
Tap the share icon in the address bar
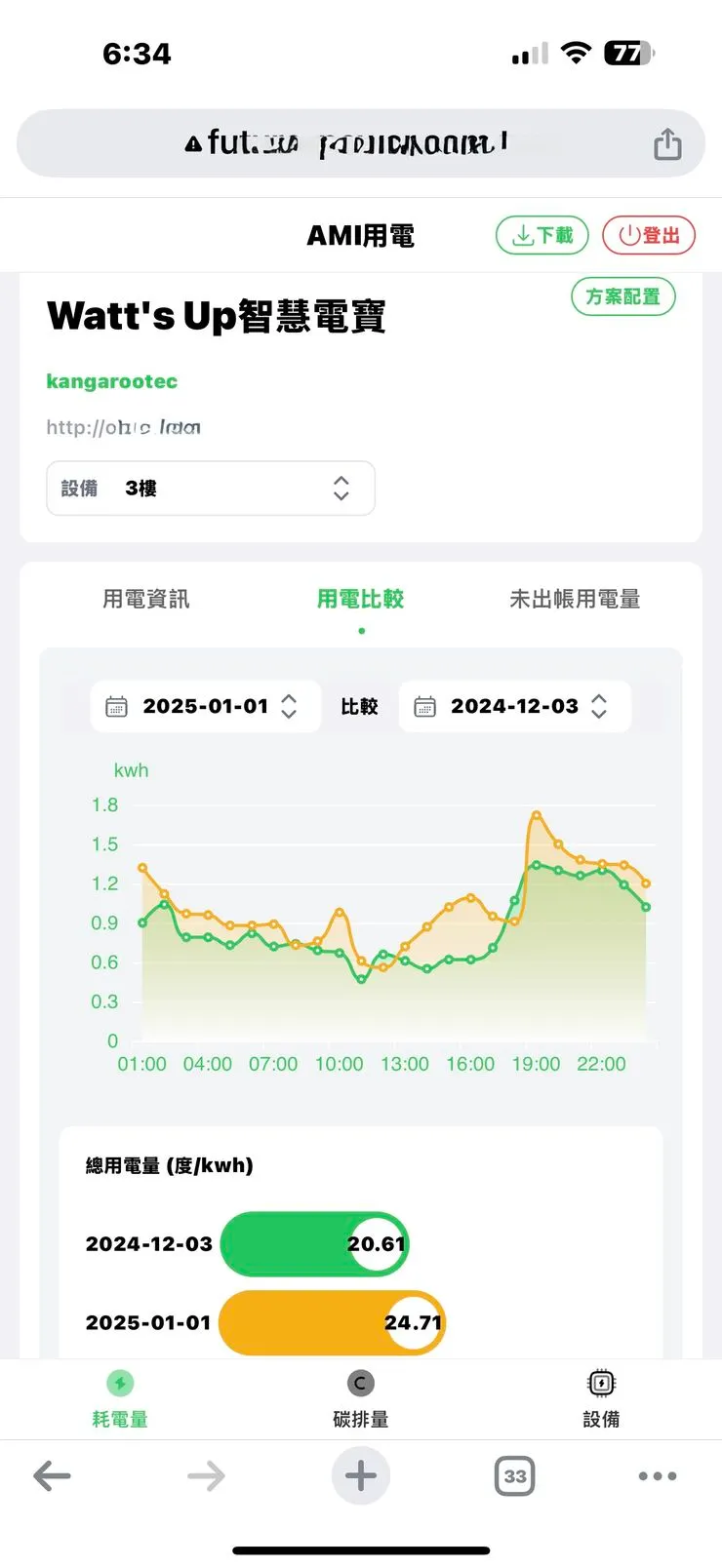[667, 142]
